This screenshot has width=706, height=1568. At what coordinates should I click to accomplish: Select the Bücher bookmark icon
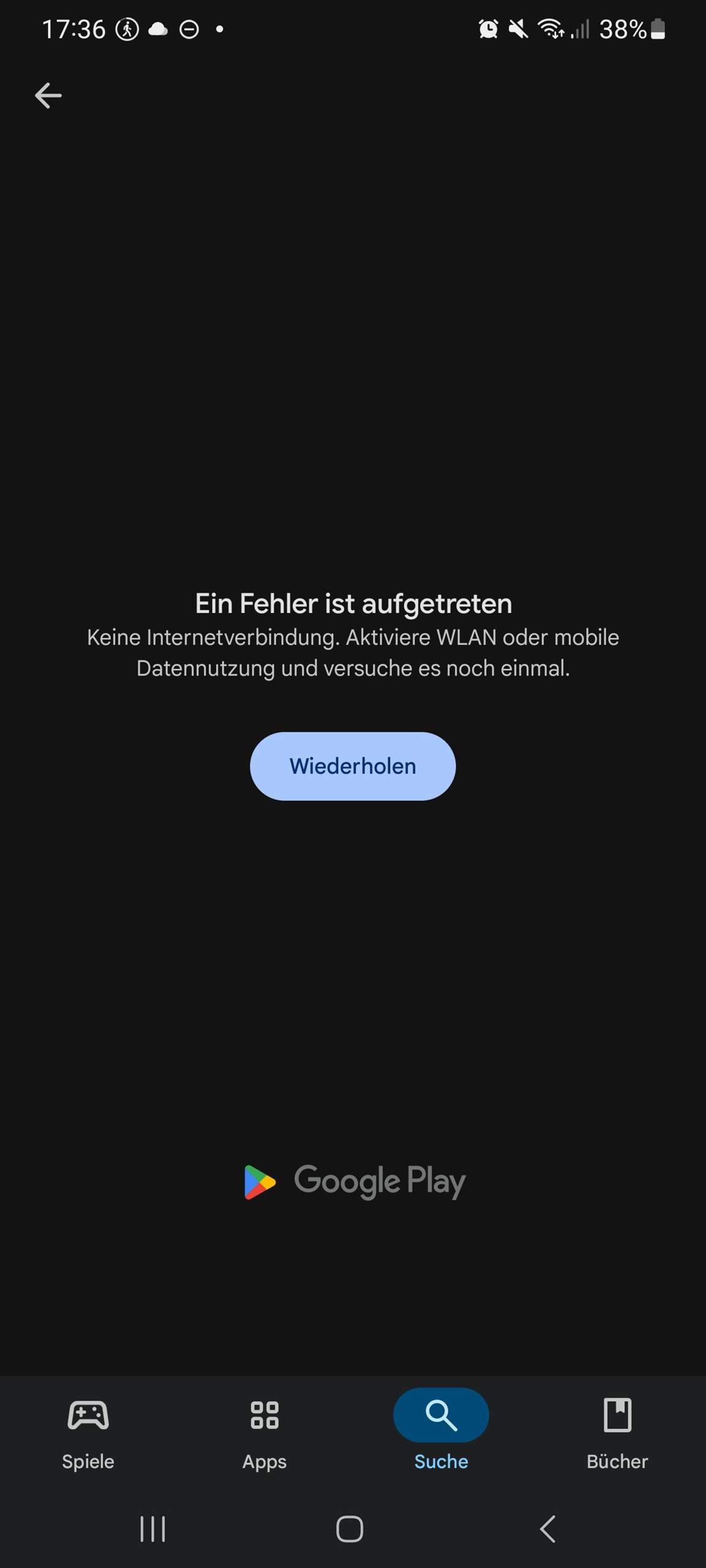(617, 1414)
